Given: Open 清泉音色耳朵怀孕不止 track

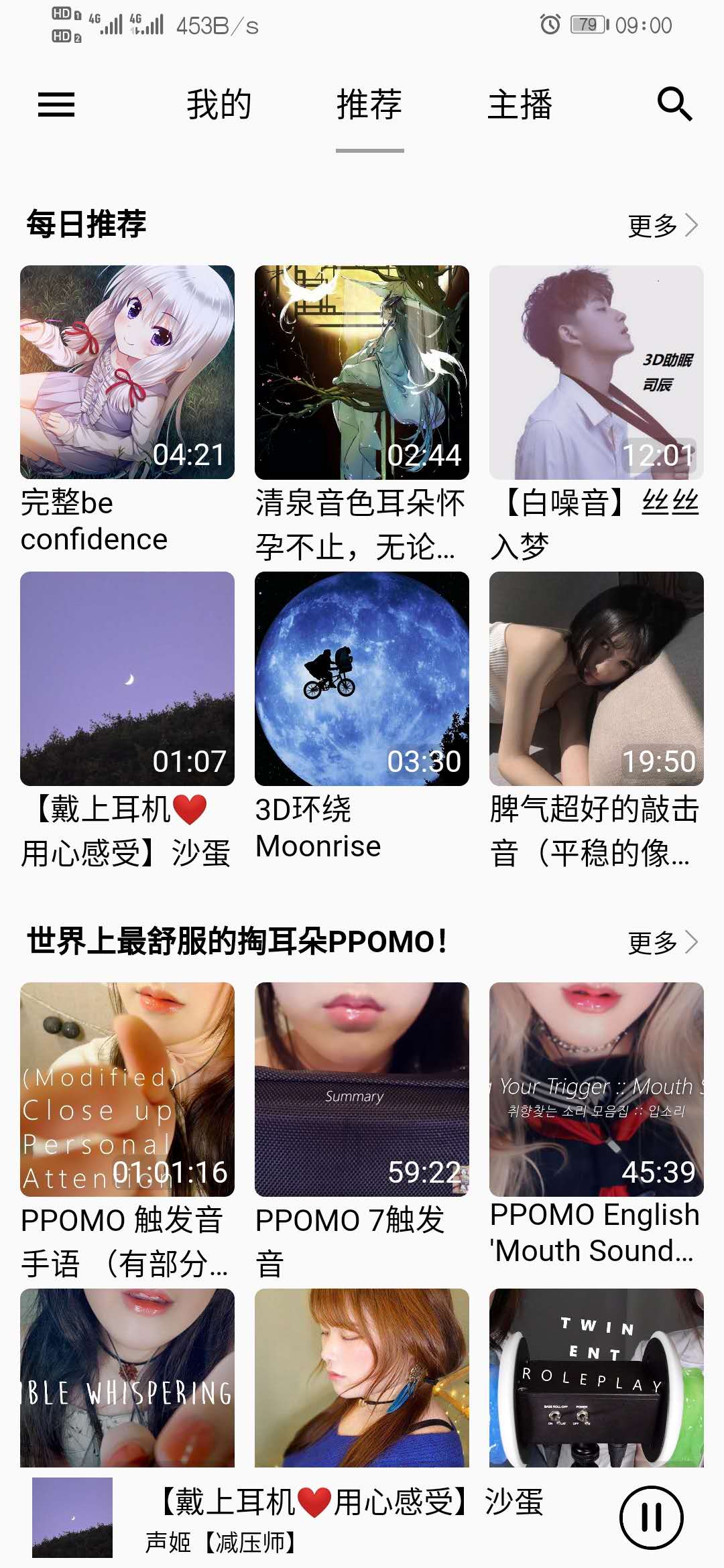Looking at the screenshot, I should [x=362, y=373].
